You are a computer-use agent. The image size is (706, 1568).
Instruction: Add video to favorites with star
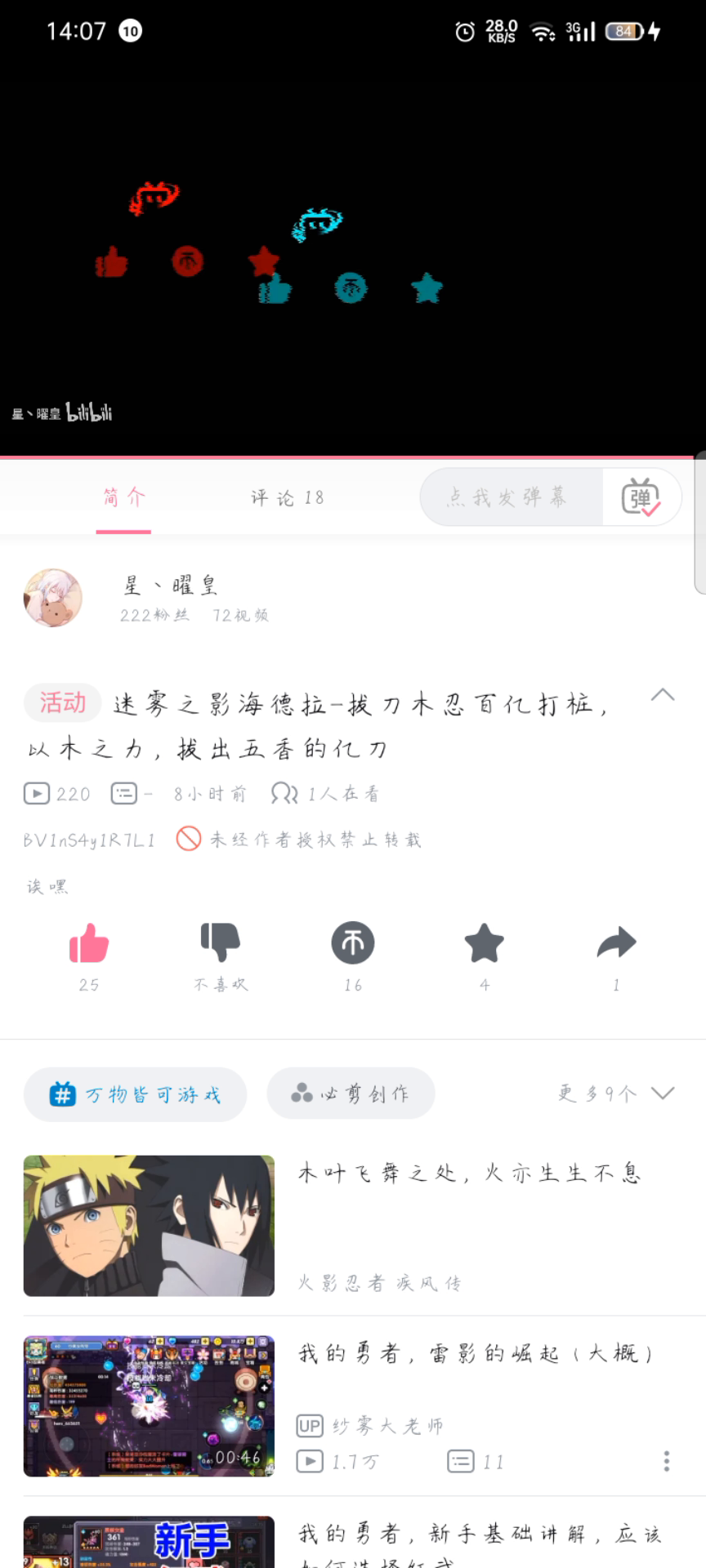[x=485, y=943]
